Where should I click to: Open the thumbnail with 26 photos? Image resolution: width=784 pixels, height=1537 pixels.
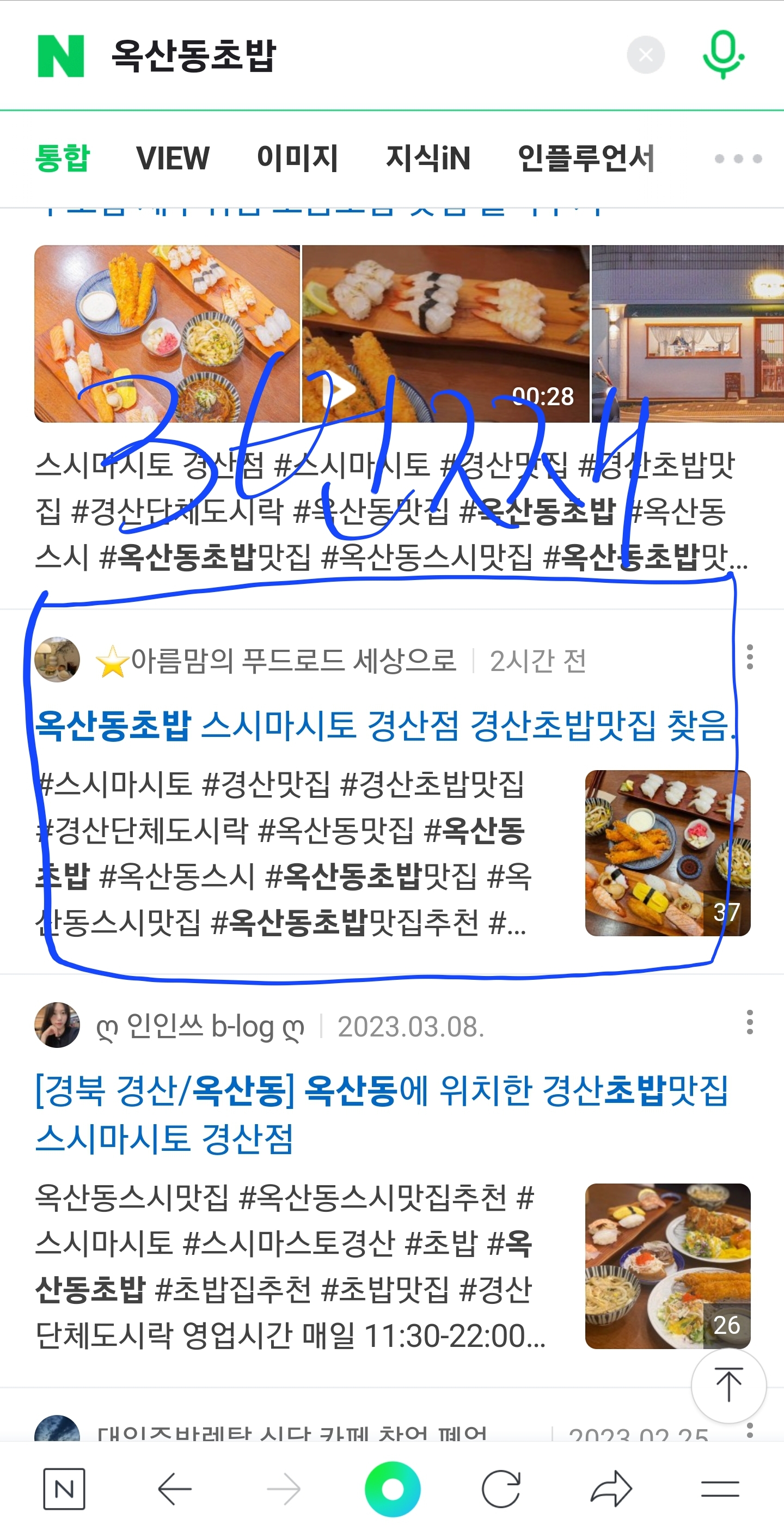pos(667,1266)
